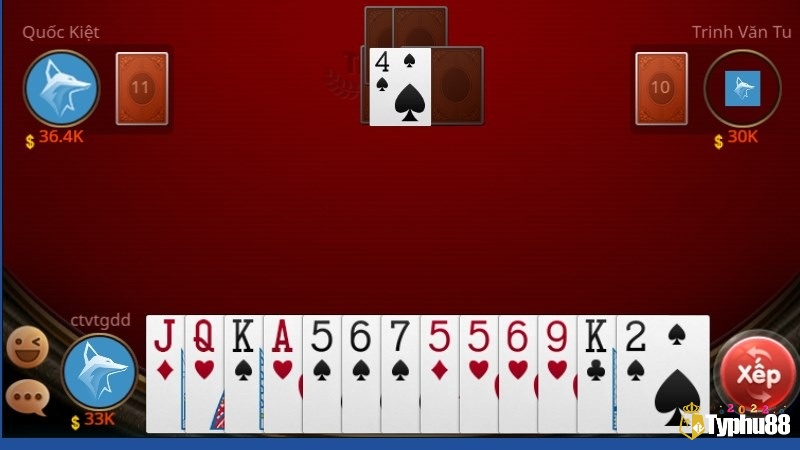Select the 6 of spades card
Screen dimensions: 800x450
point(360,372)
